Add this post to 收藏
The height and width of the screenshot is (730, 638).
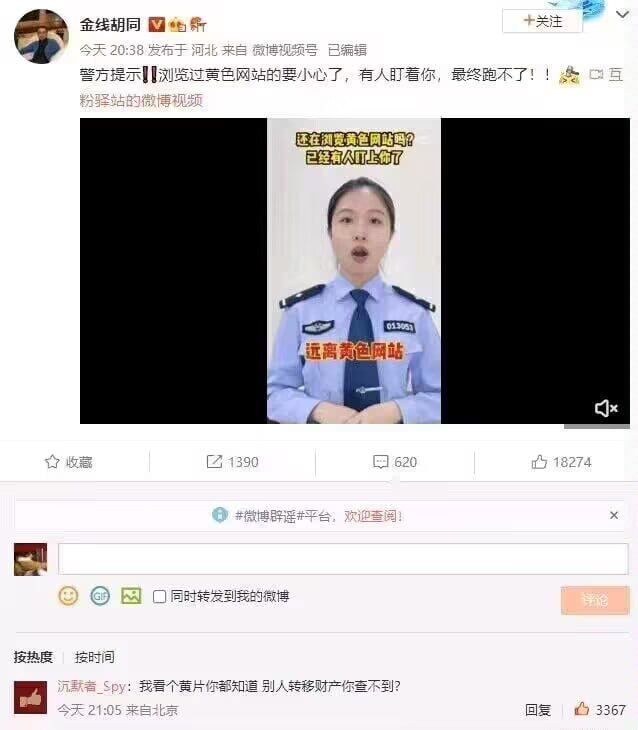(x=68, y=462)
